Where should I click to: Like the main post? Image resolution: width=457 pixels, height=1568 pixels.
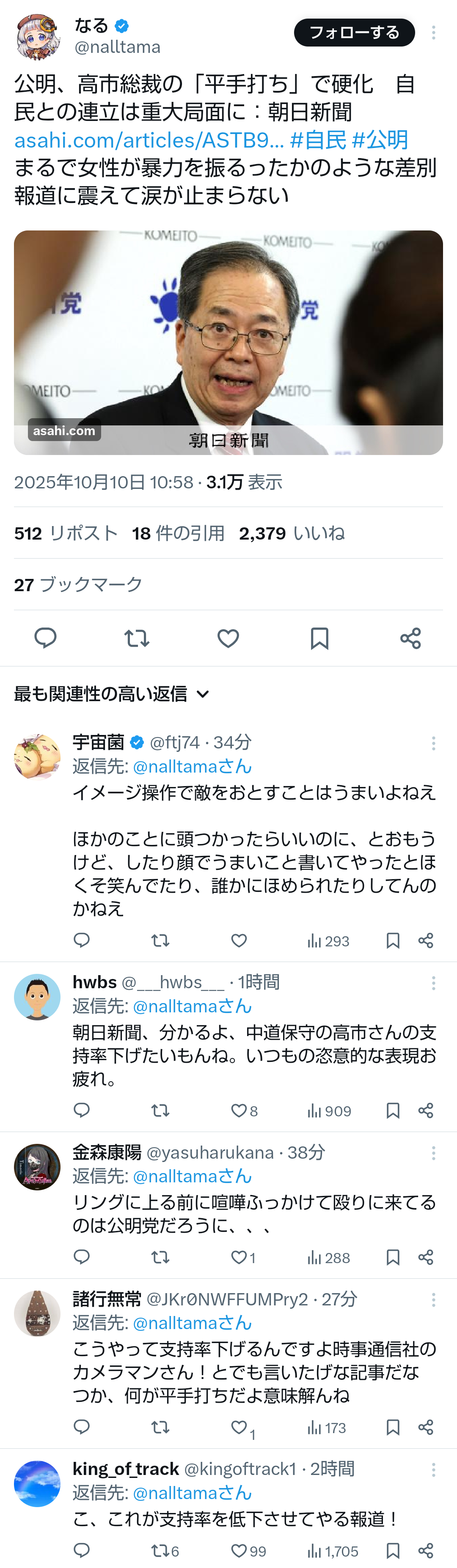pyautogui.click(x=228, y=638)
